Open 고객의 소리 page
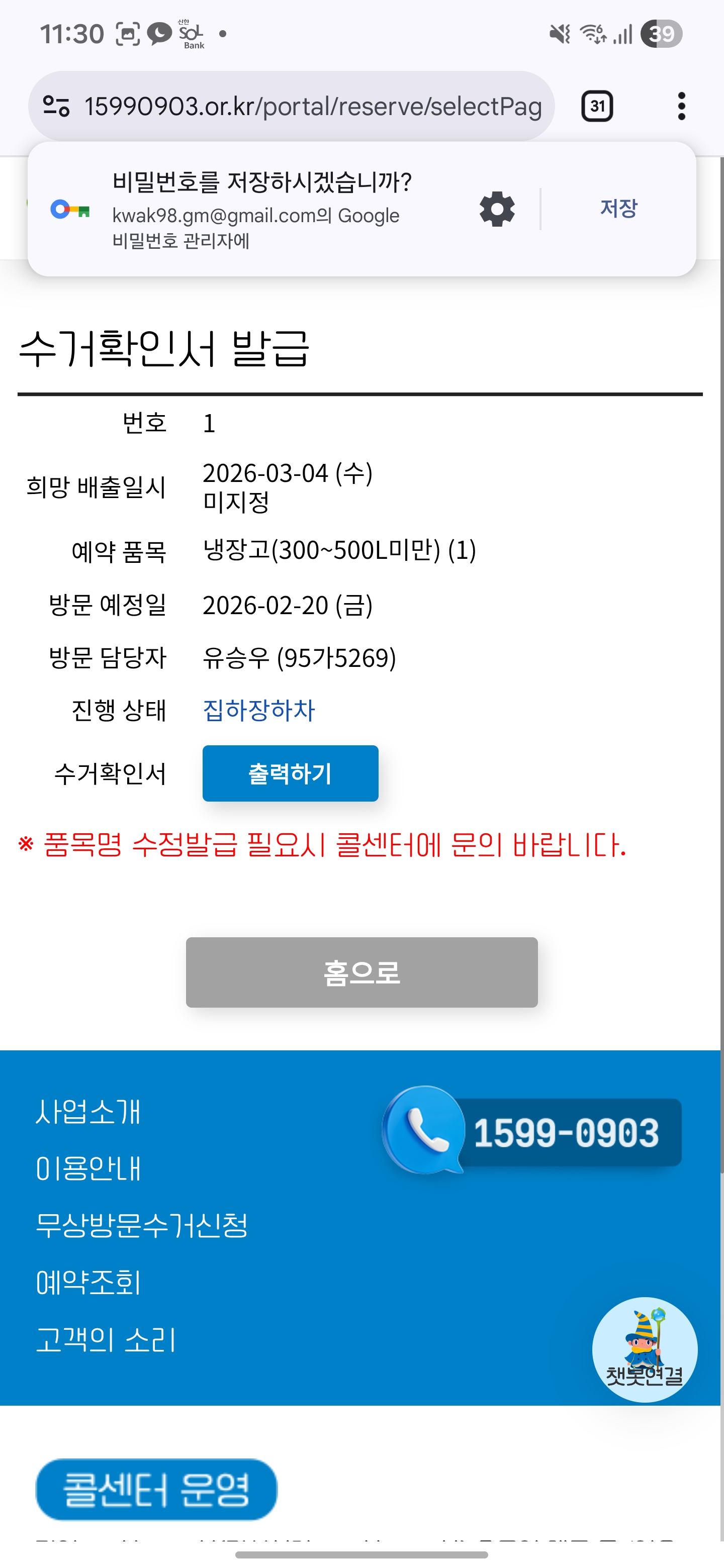 pos(106,1339)
